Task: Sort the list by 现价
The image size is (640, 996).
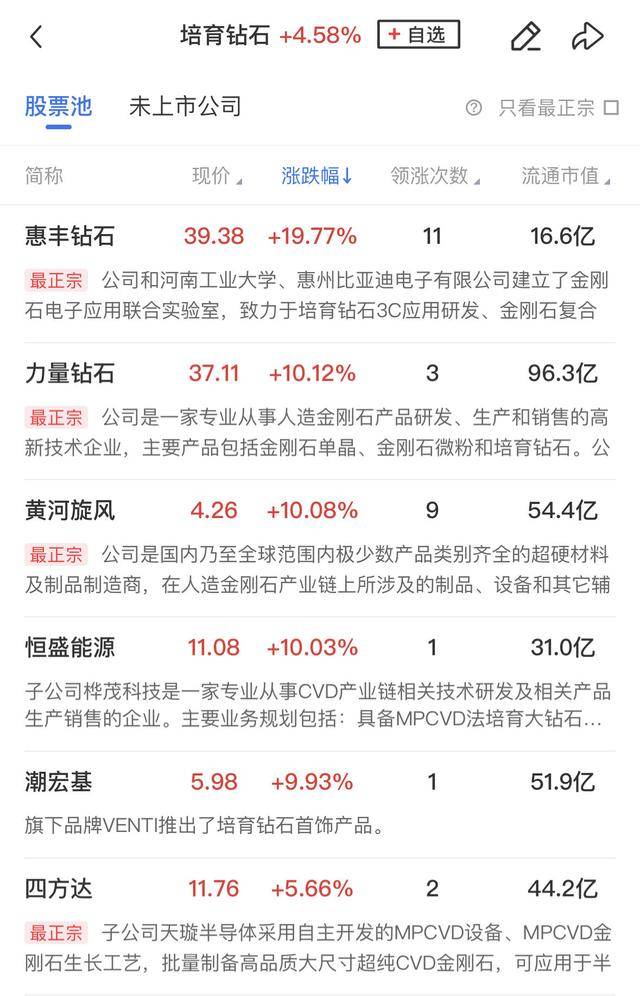Action: (216, 176)
